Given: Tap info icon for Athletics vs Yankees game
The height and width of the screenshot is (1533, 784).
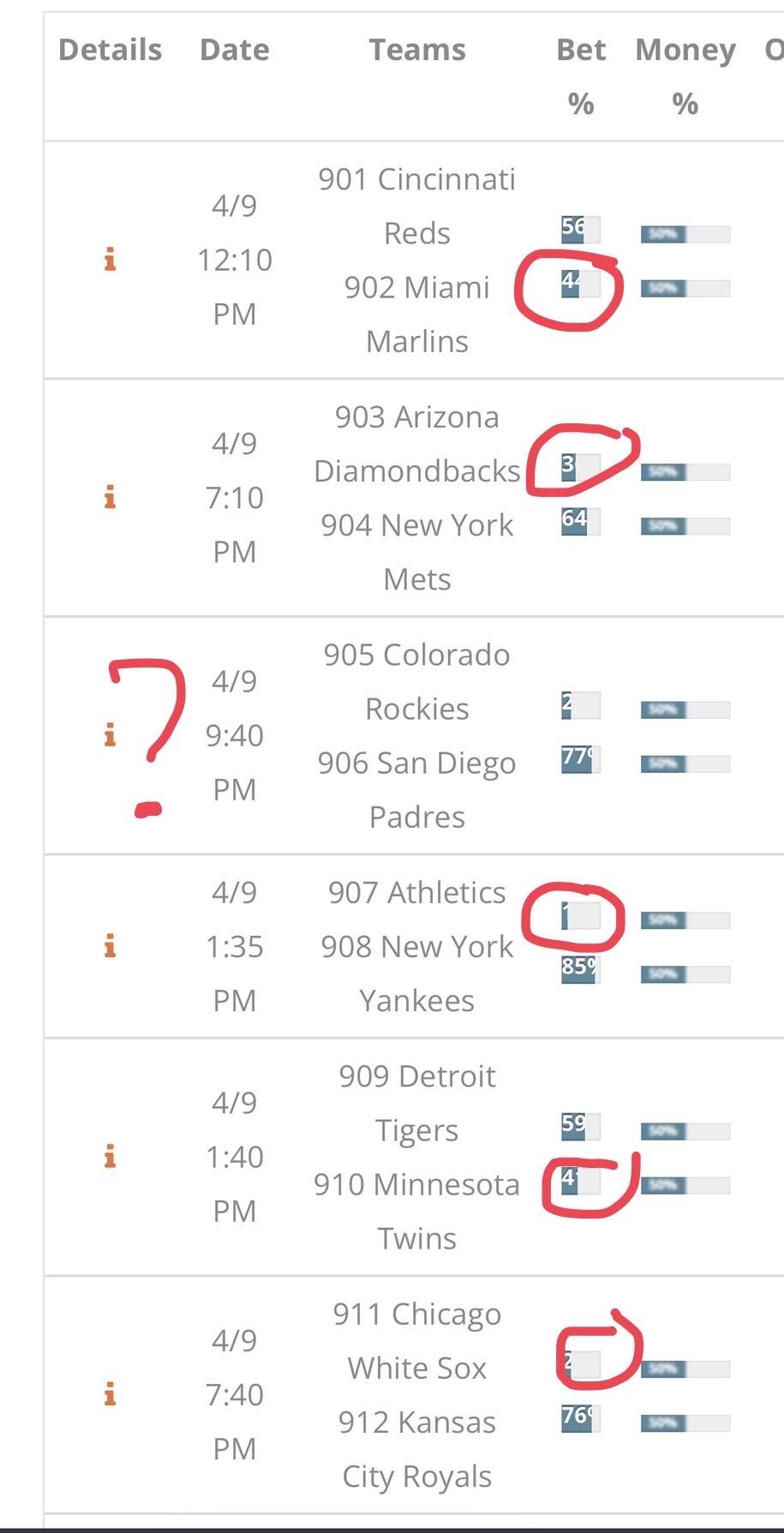Looking at the screenshot, I should coord(110,946).
